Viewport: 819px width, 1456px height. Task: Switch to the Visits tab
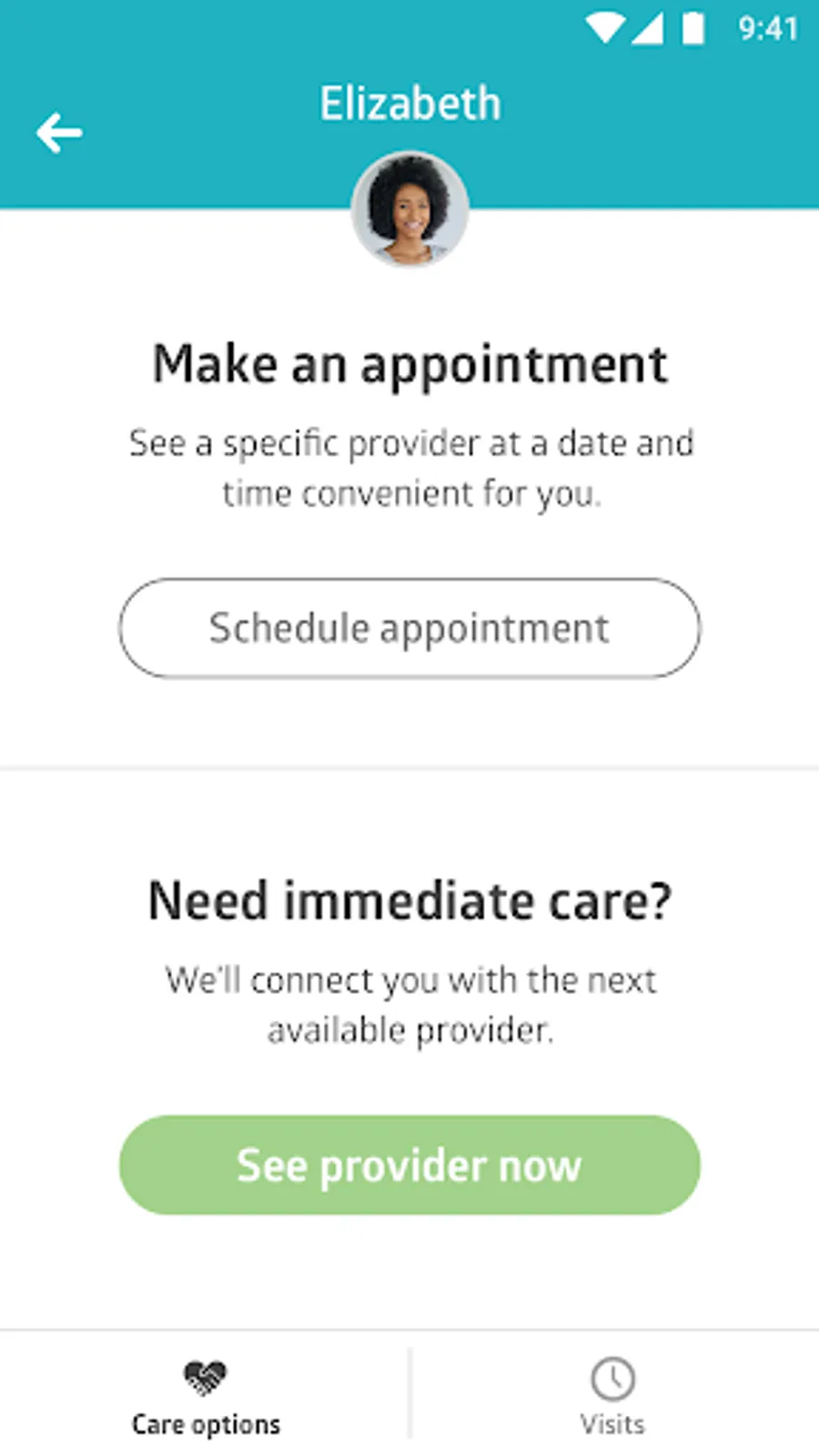(x=613, y=1398)
